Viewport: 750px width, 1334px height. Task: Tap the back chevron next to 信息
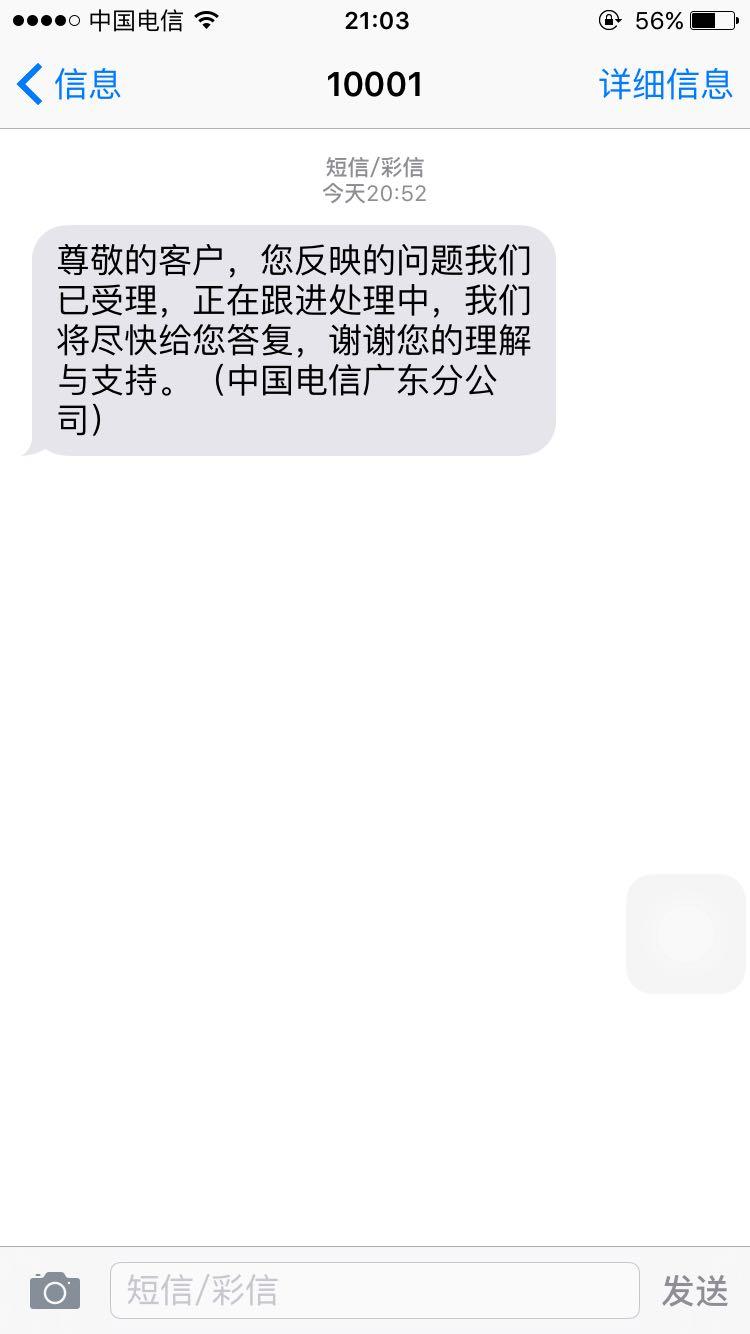[x=28, y=84]
